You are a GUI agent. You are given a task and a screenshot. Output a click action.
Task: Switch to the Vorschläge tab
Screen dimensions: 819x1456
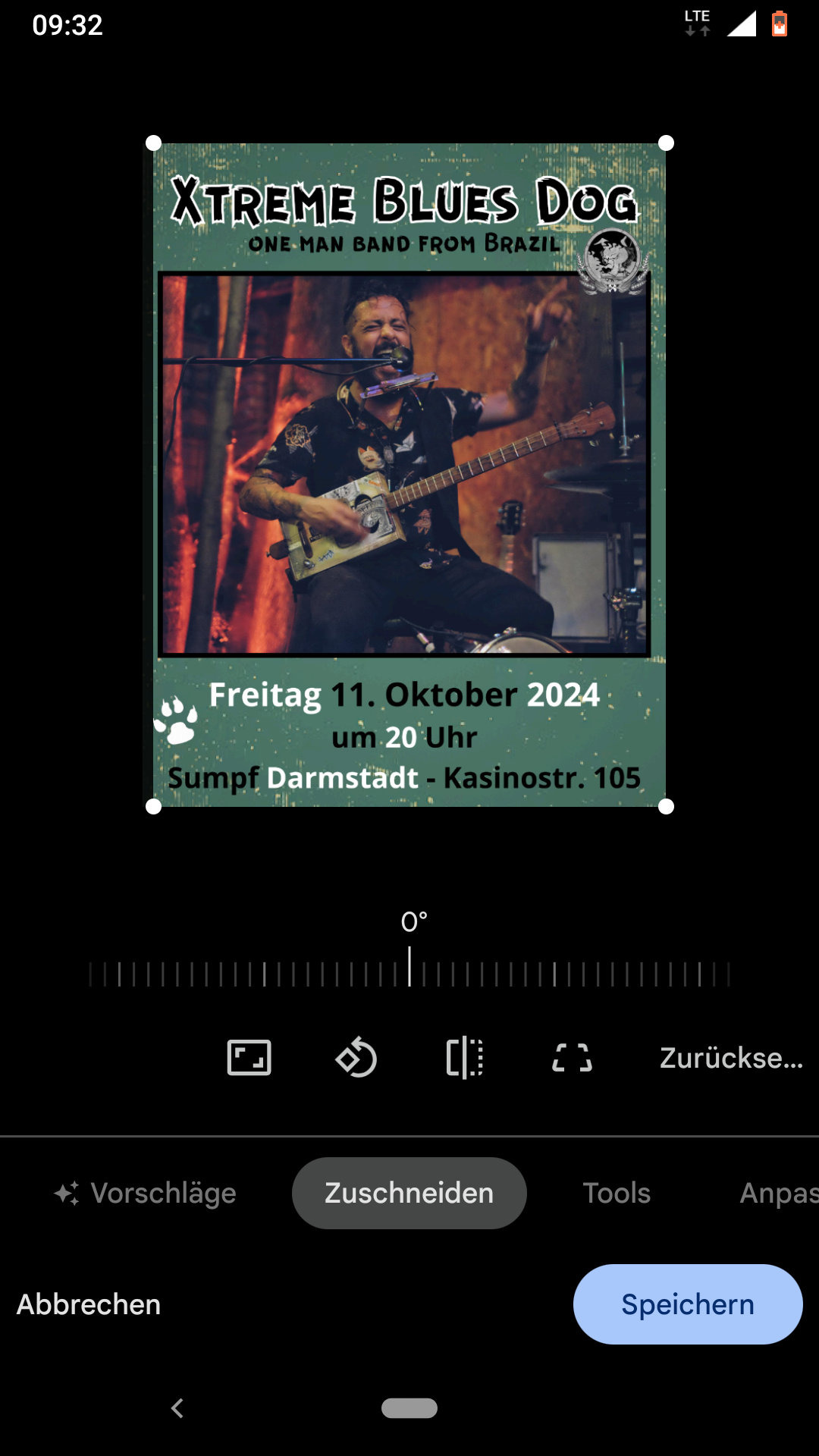[x=146, y=1193]
